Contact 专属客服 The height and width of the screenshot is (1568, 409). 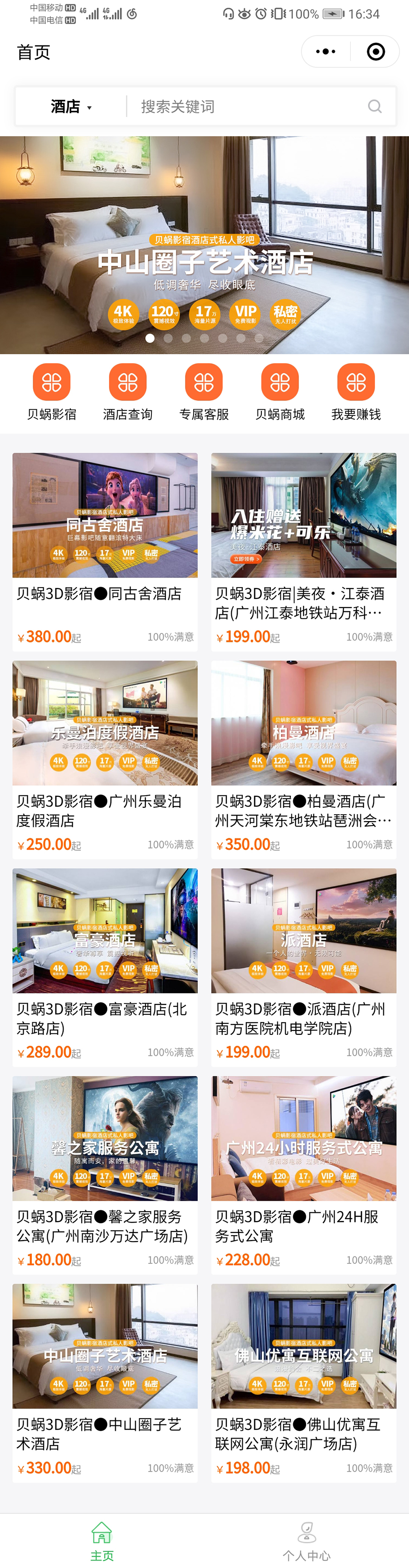tap(204, 392)
